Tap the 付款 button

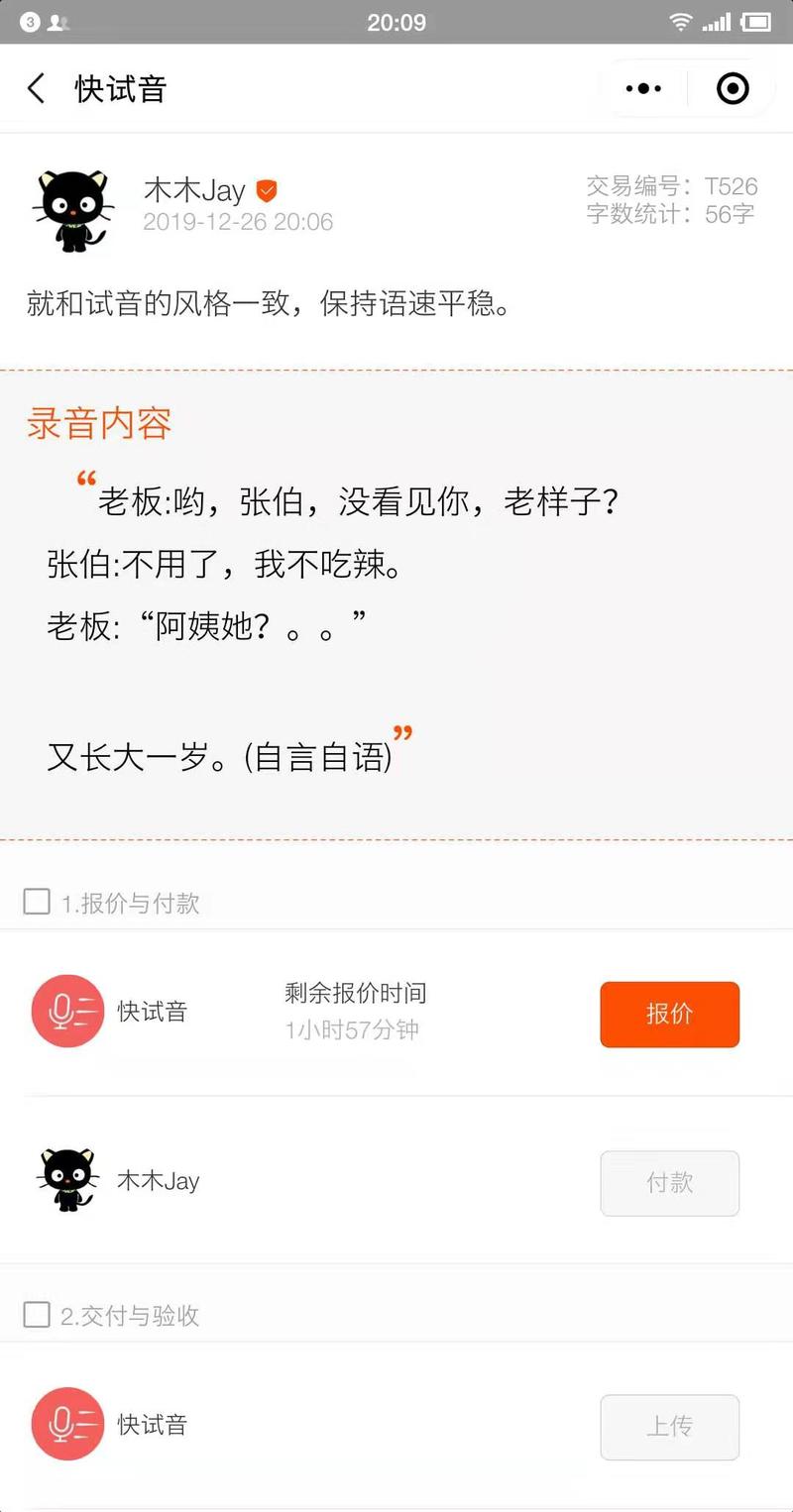669,1182
